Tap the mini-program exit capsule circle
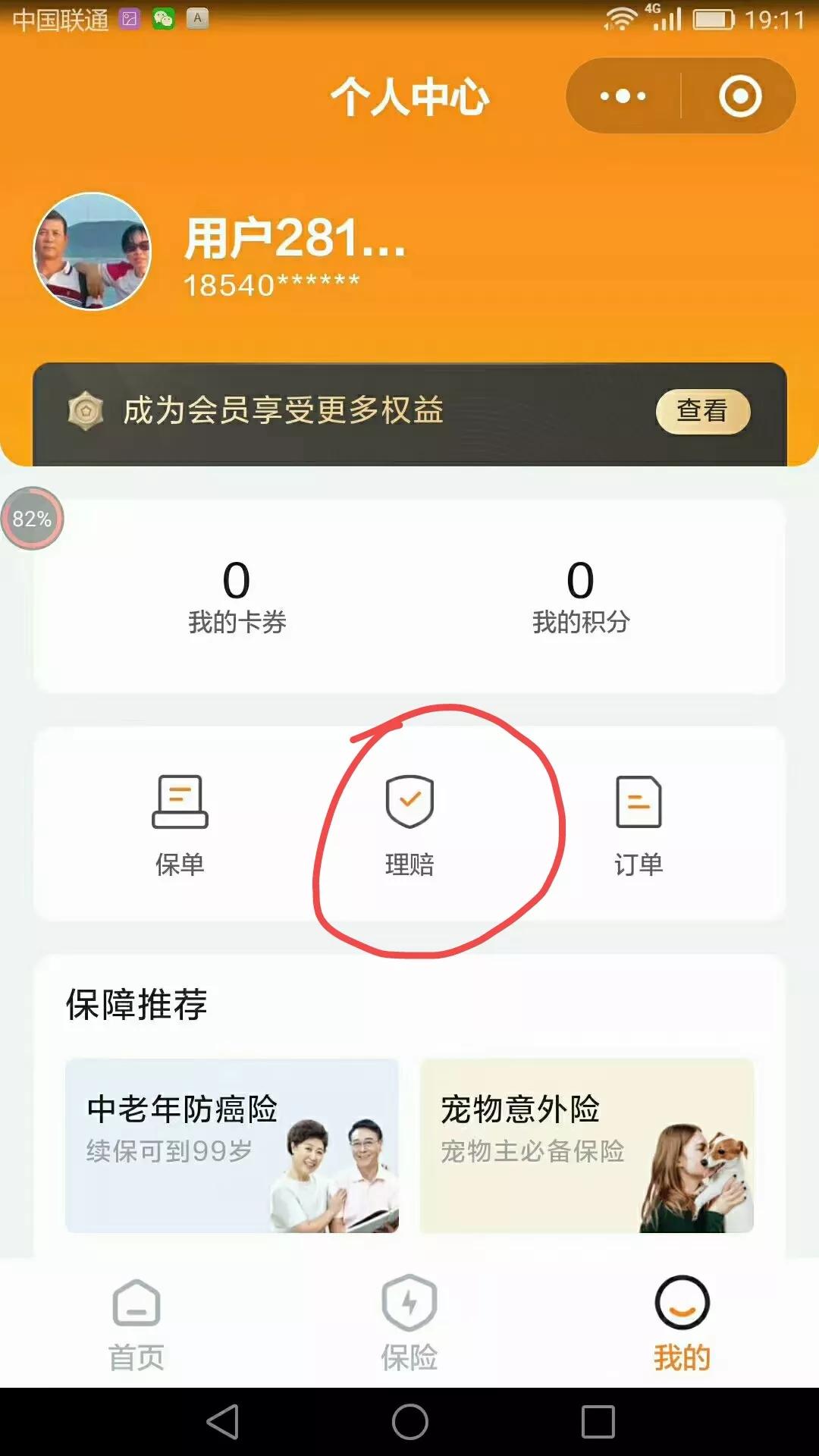 pos(739,96)
